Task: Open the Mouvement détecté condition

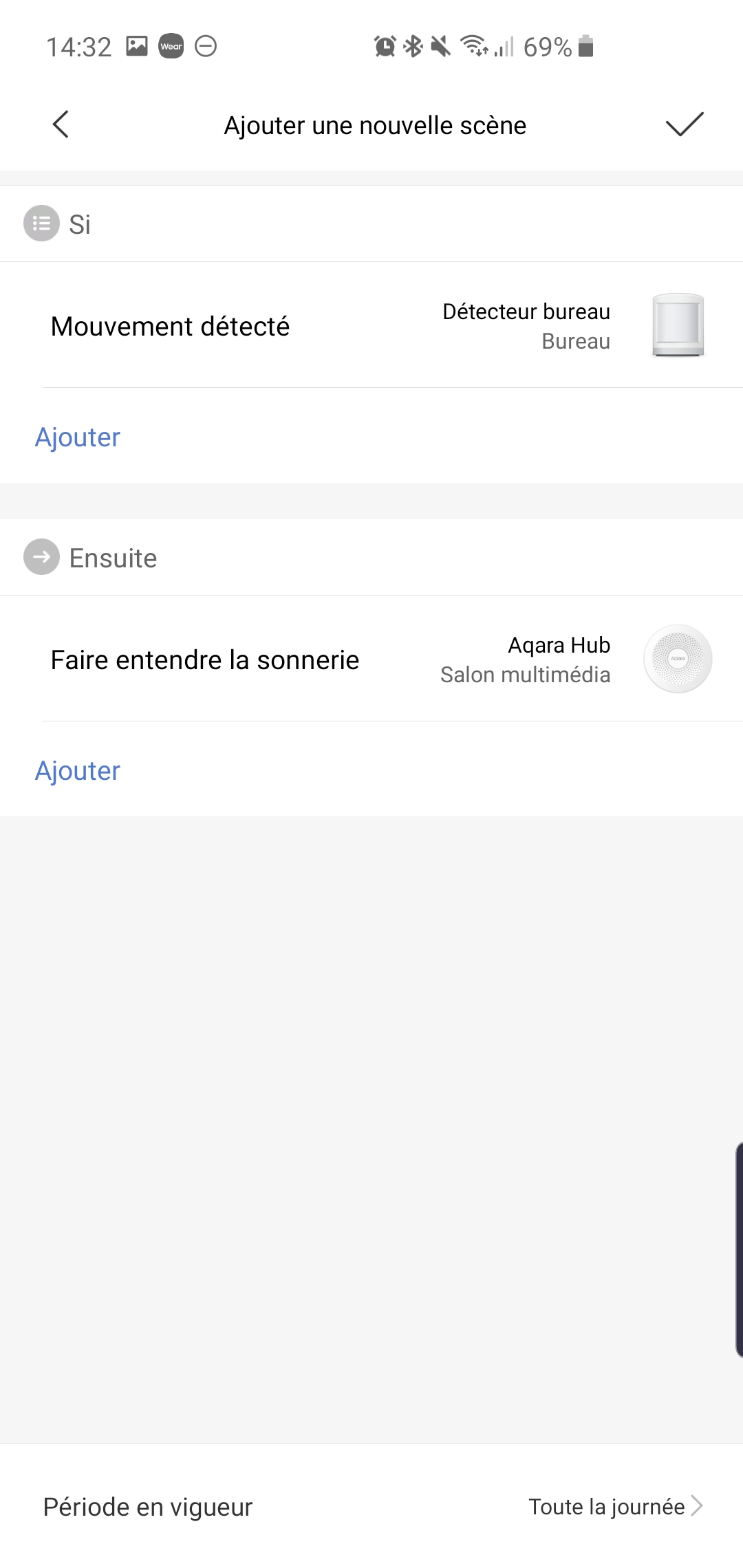Action: coord(371,325)
